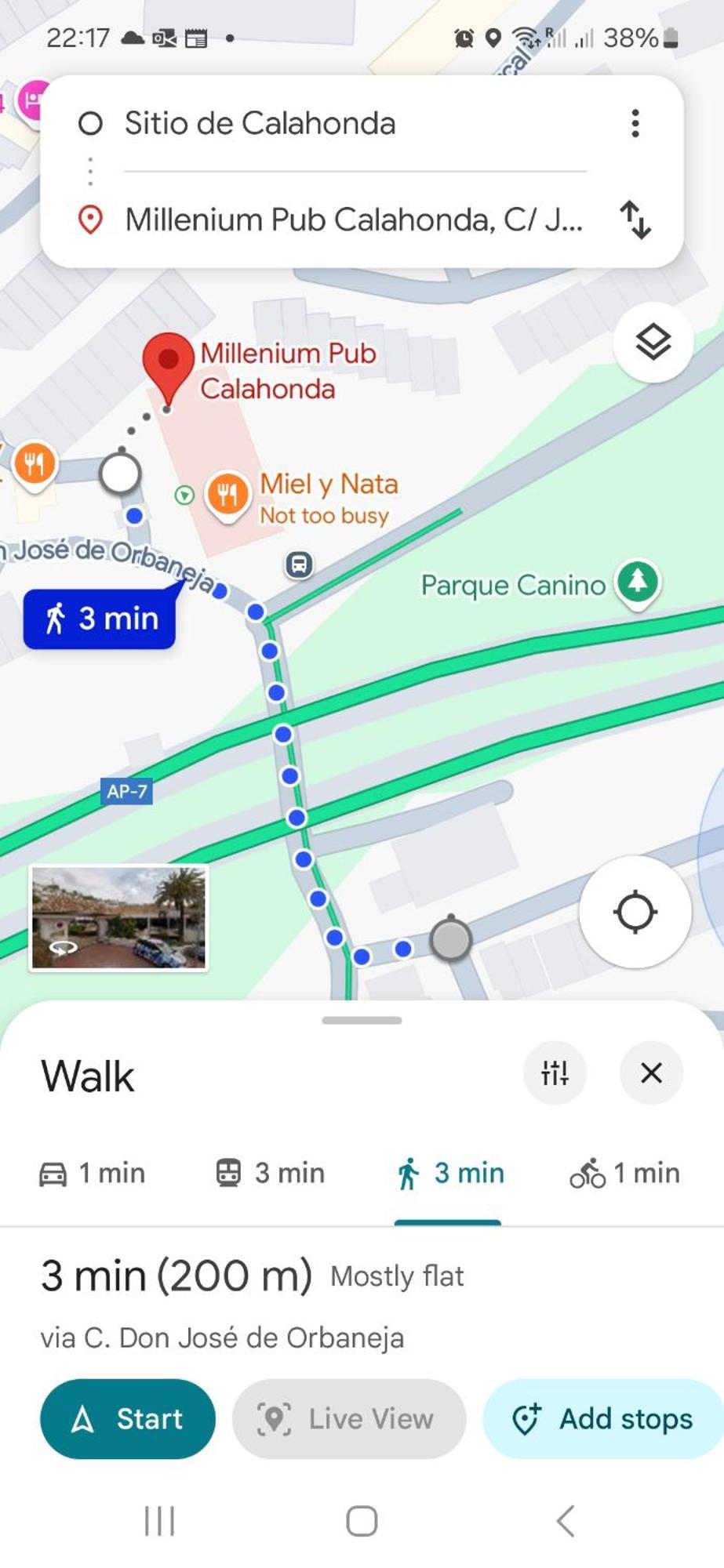Go back using system navigation
The height and width of the screenshot is (1568, 724).
tap(565, 1522)
